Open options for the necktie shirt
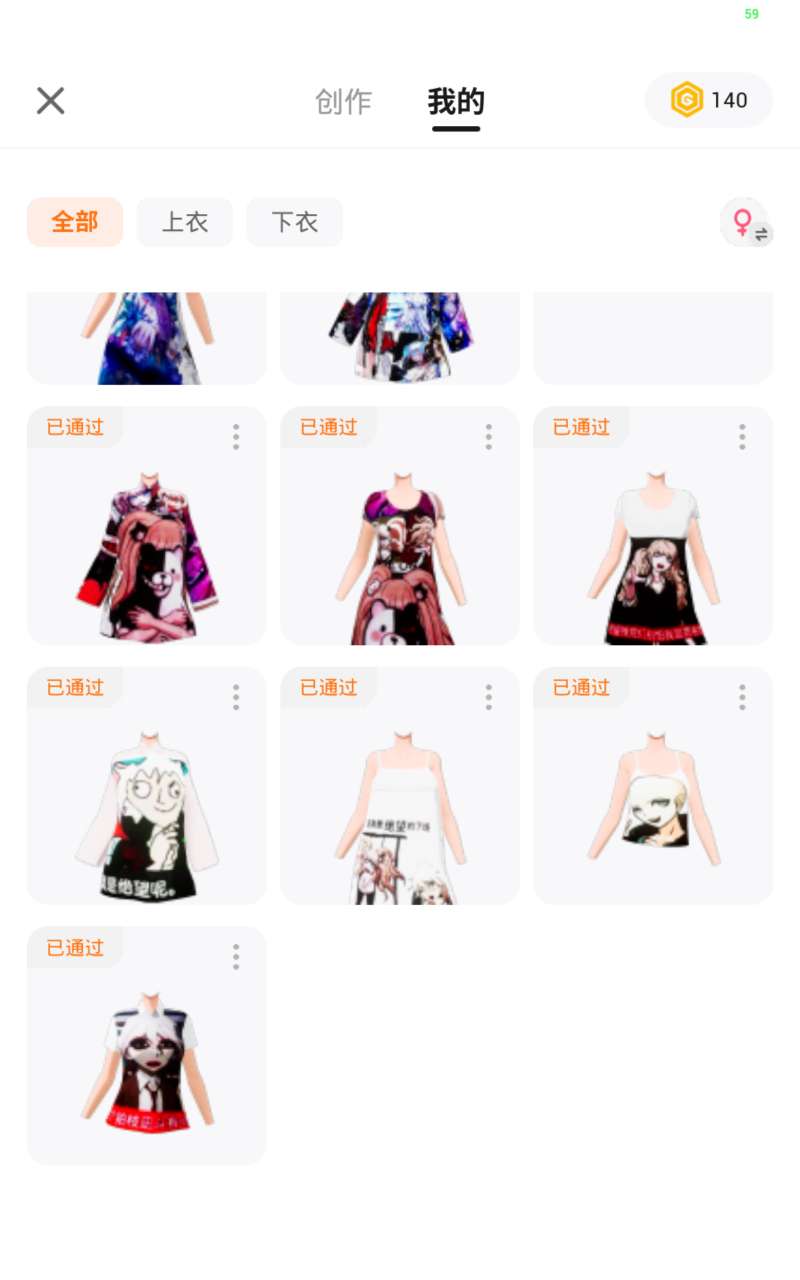 tap(236, 957)
